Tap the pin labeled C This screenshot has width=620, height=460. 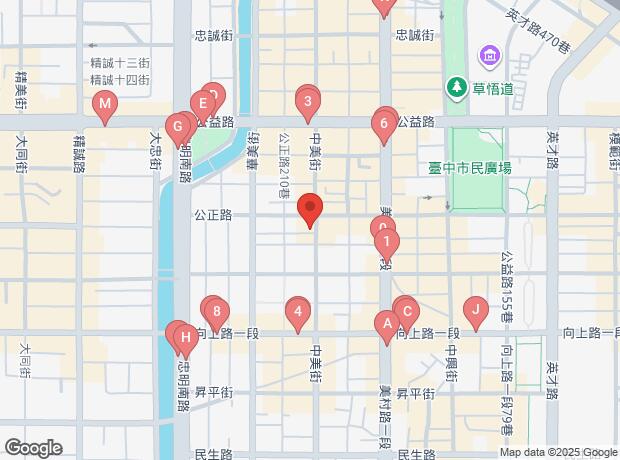click(x=407, y=311)
